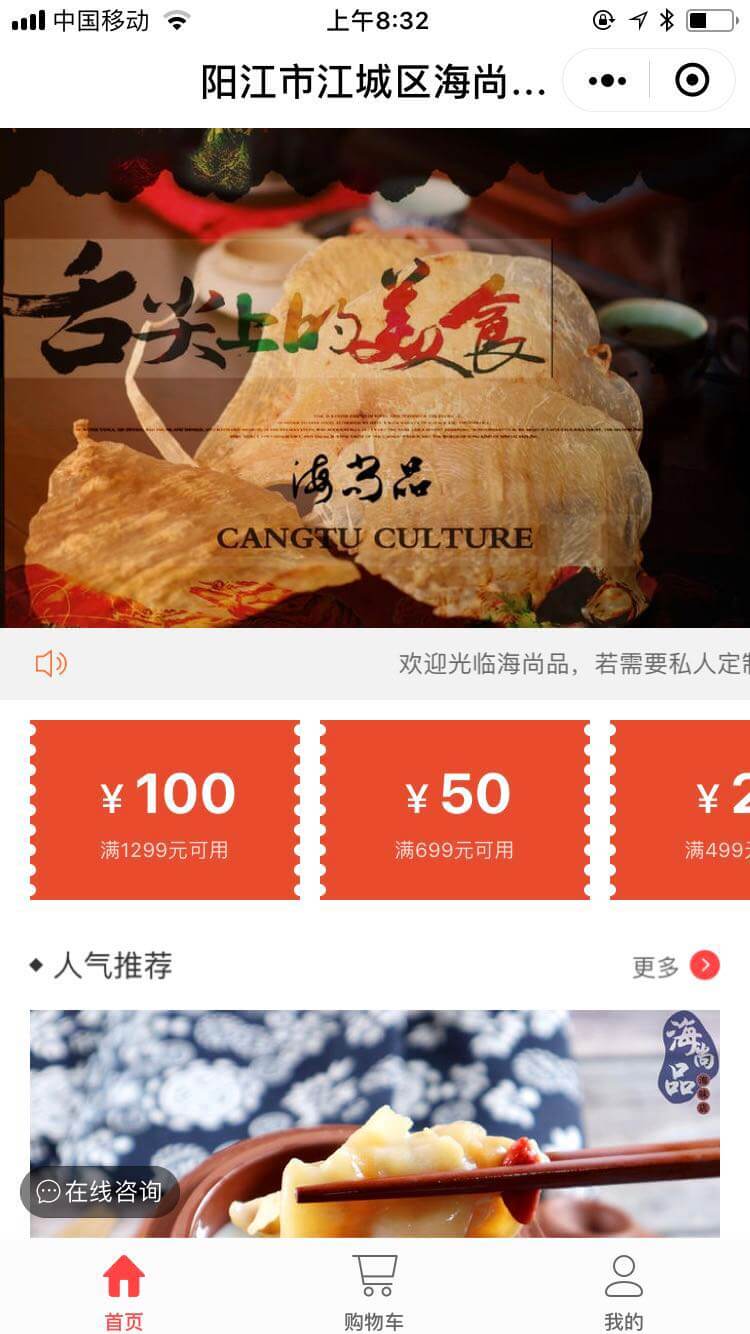The image size is (750, 1334).
Task: Switch to the 购物车 tab
Action: (374, 1289)
